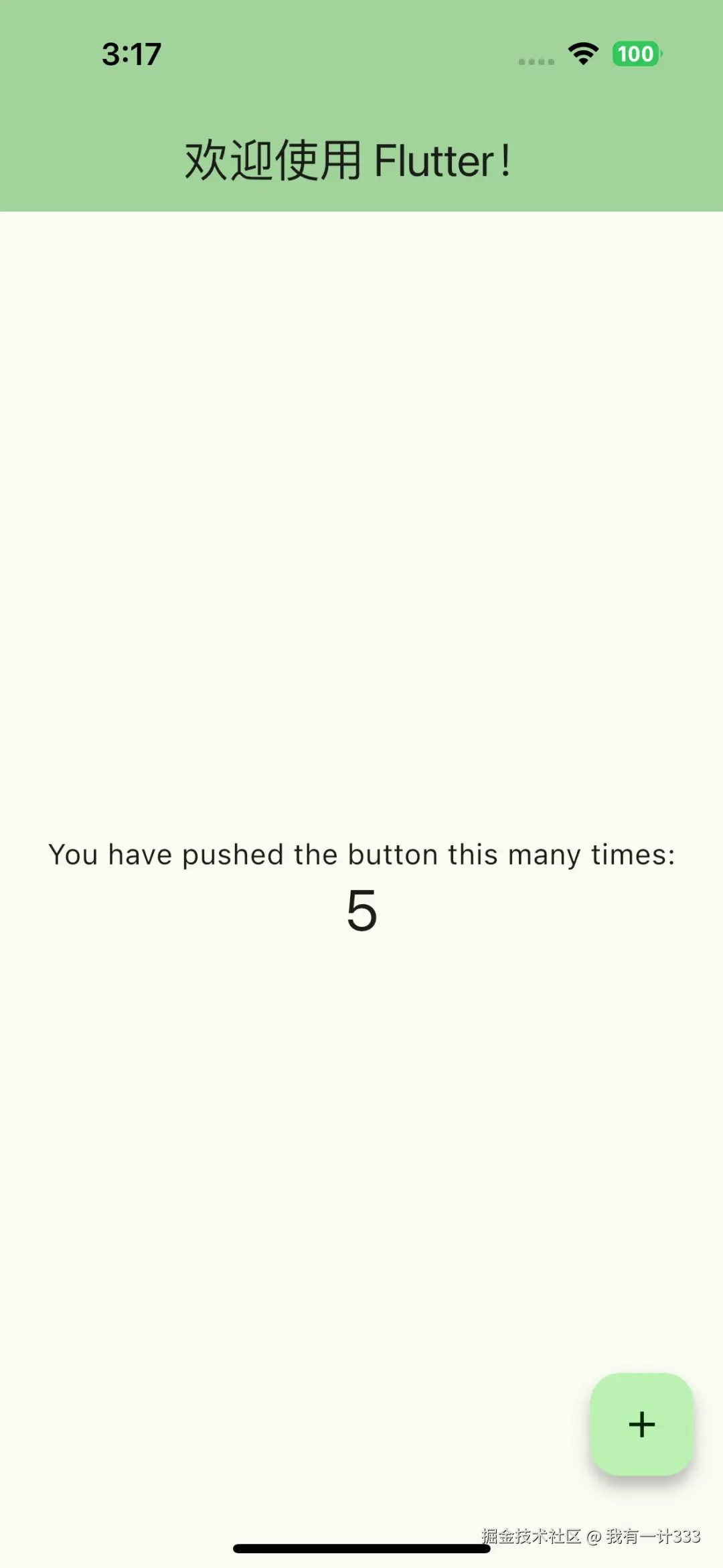Tap the plus button to increment the counter
This screenshot has width=723, height=1568.
(x=641, y=1424)
